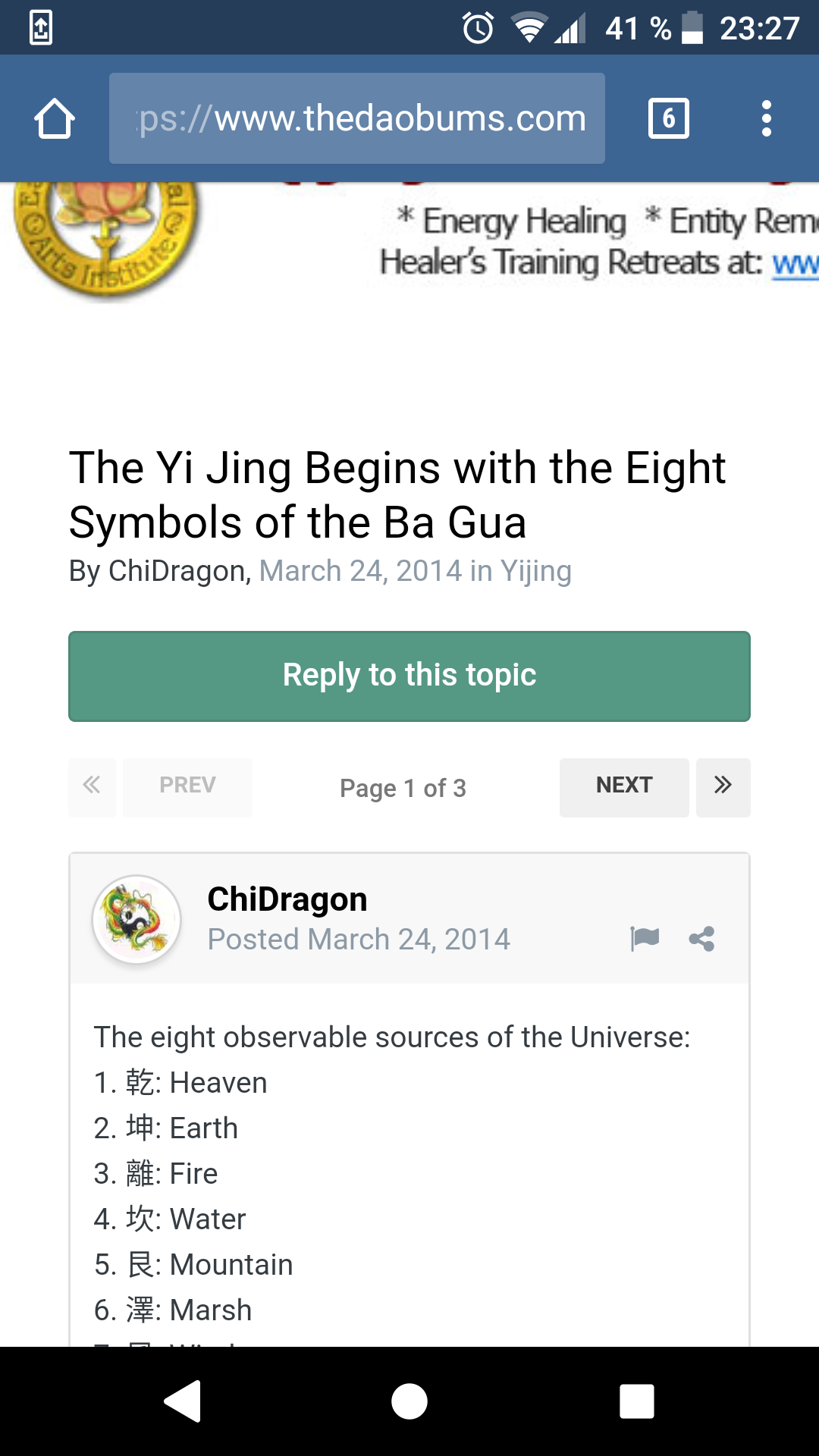Screen dimensions: 819x1456
Task: Jump to the last page with double arrow
Action: click(723, 787)
